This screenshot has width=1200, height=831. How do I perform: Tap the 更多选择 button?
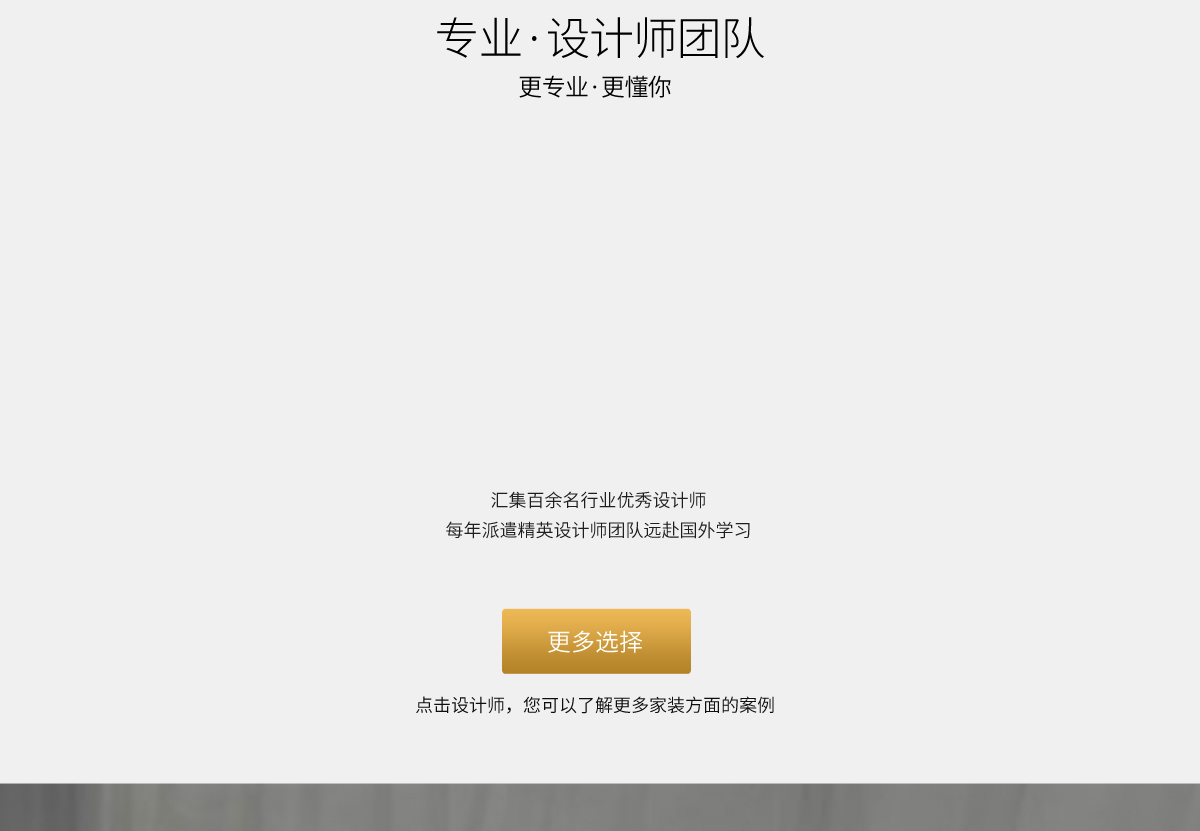coord(596,641)
